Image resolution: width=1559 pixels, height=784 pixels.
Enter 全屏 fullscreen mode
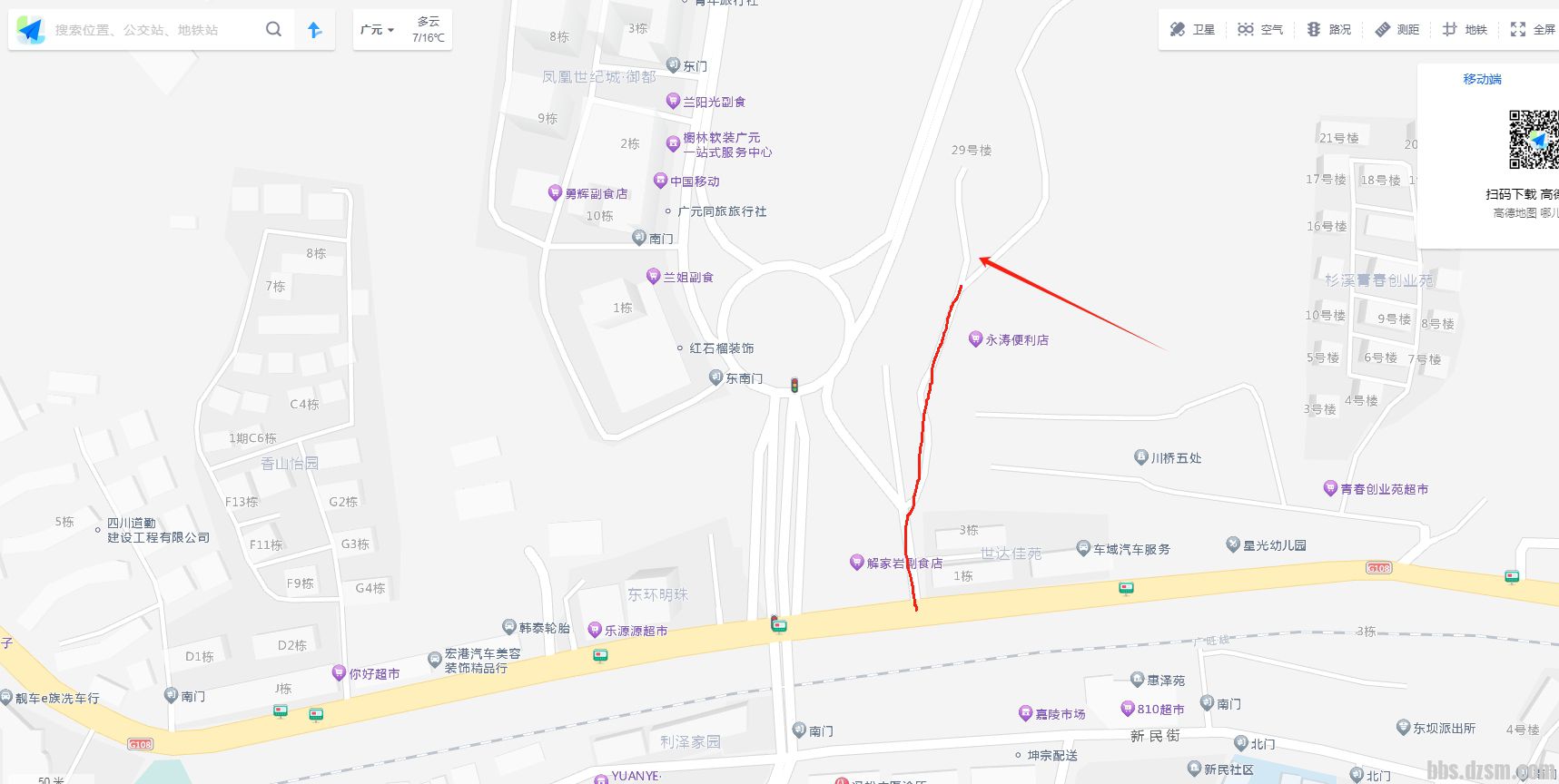tap(1533, 30)
